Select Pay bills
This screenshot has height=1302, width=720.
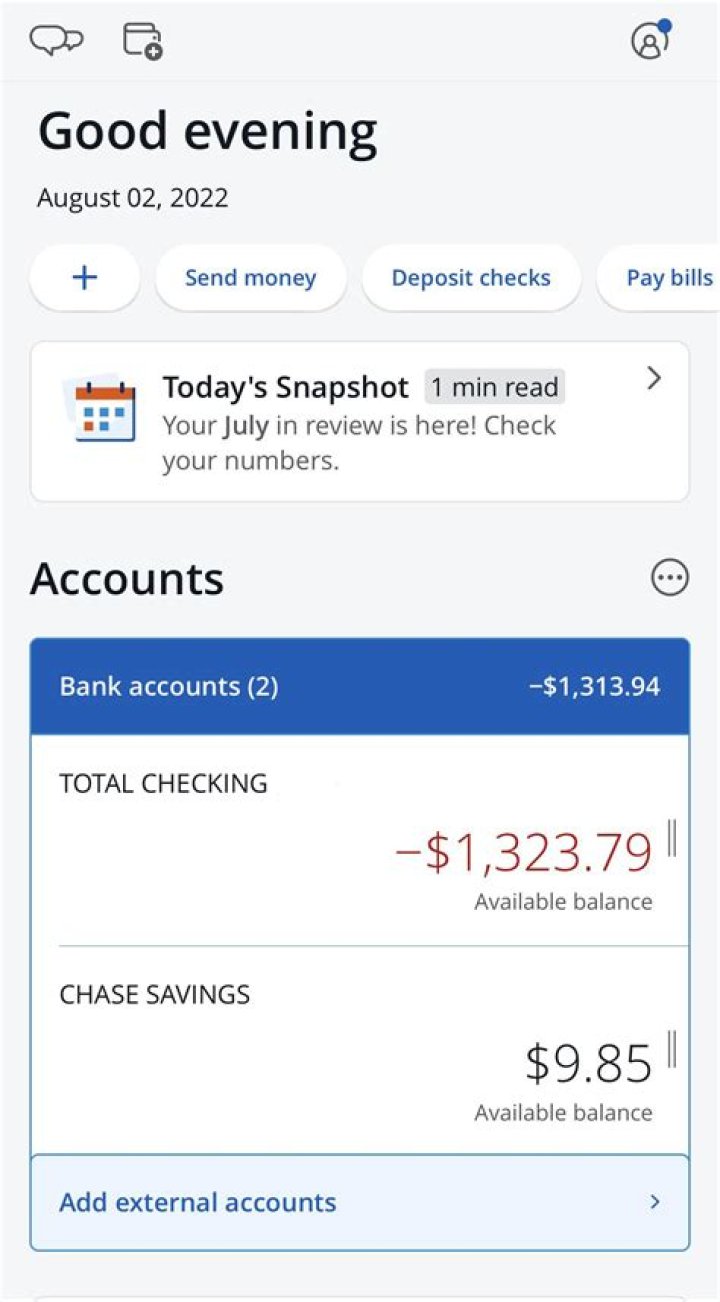point(668,277)
